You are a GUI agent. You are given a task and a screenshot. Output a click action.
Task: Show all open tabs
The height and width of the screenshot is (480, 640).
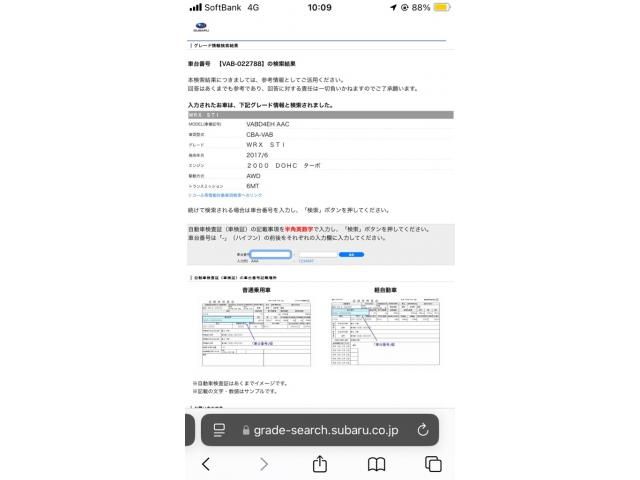[433, 464]
